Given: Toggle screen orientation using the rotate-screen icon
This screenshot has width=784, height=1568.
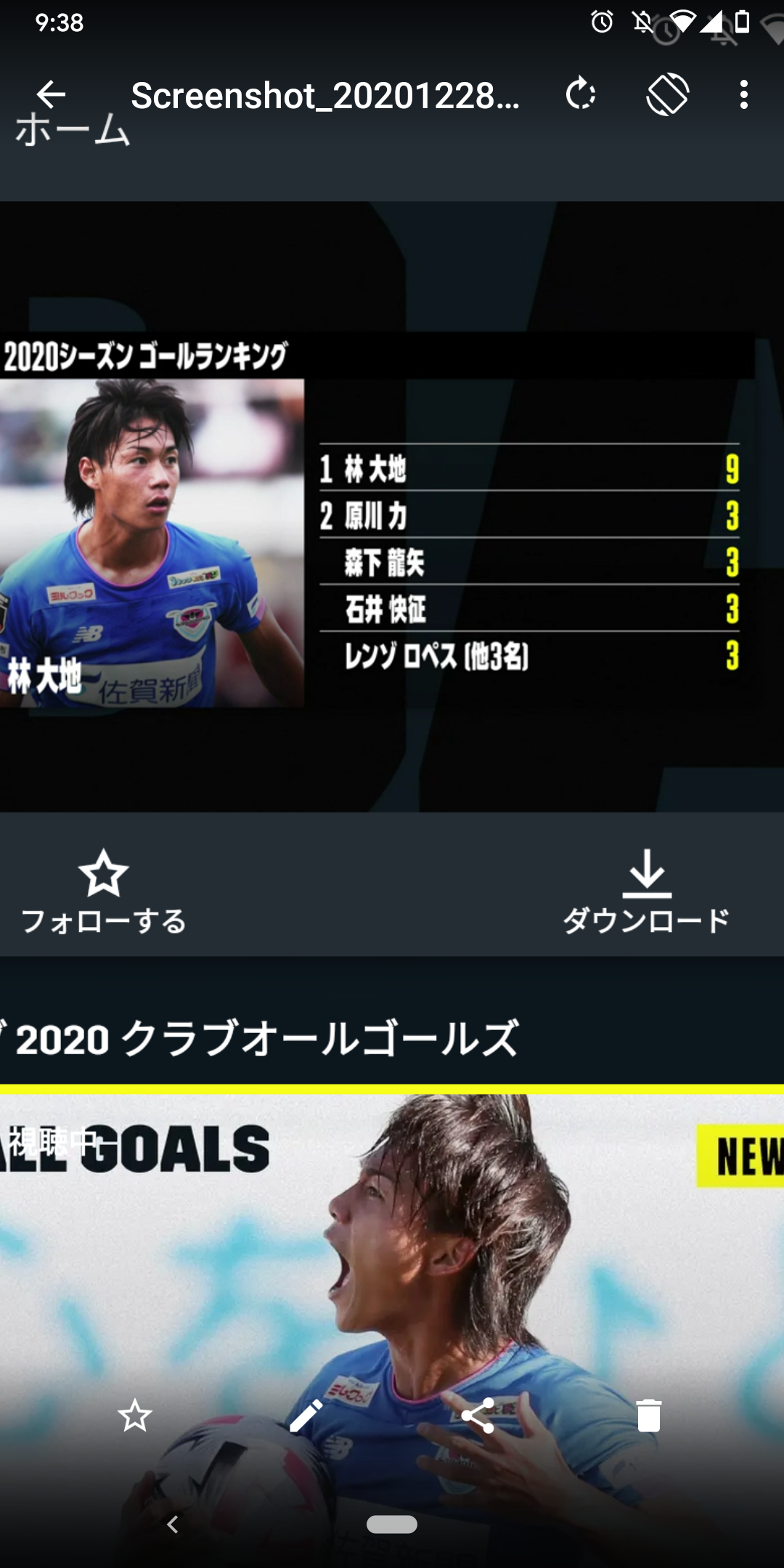Looking at the screenshot, I should click(x=668, y=94).
